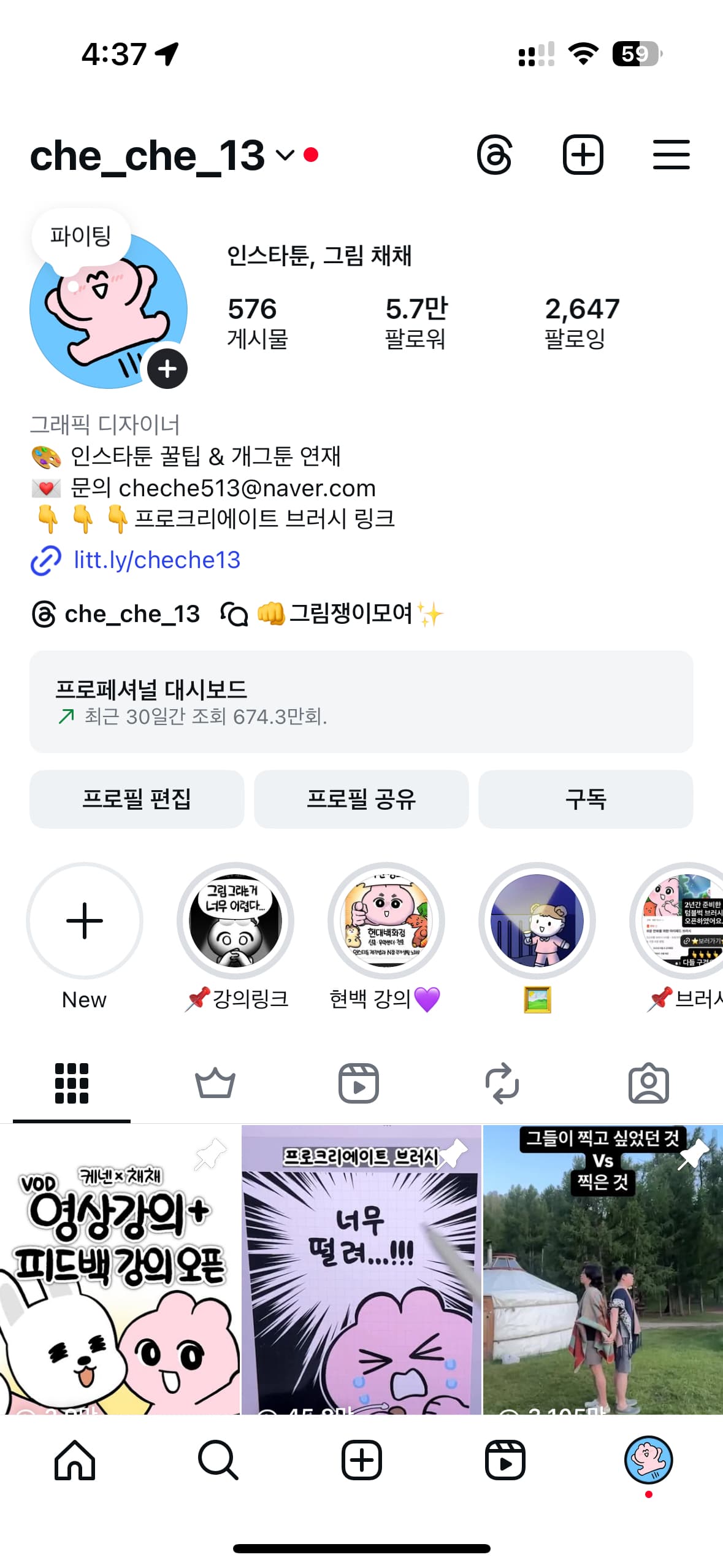Open the 현백 강의 story highlight
Viewport: 723px width, 1568px height.
tap(386, 920)
